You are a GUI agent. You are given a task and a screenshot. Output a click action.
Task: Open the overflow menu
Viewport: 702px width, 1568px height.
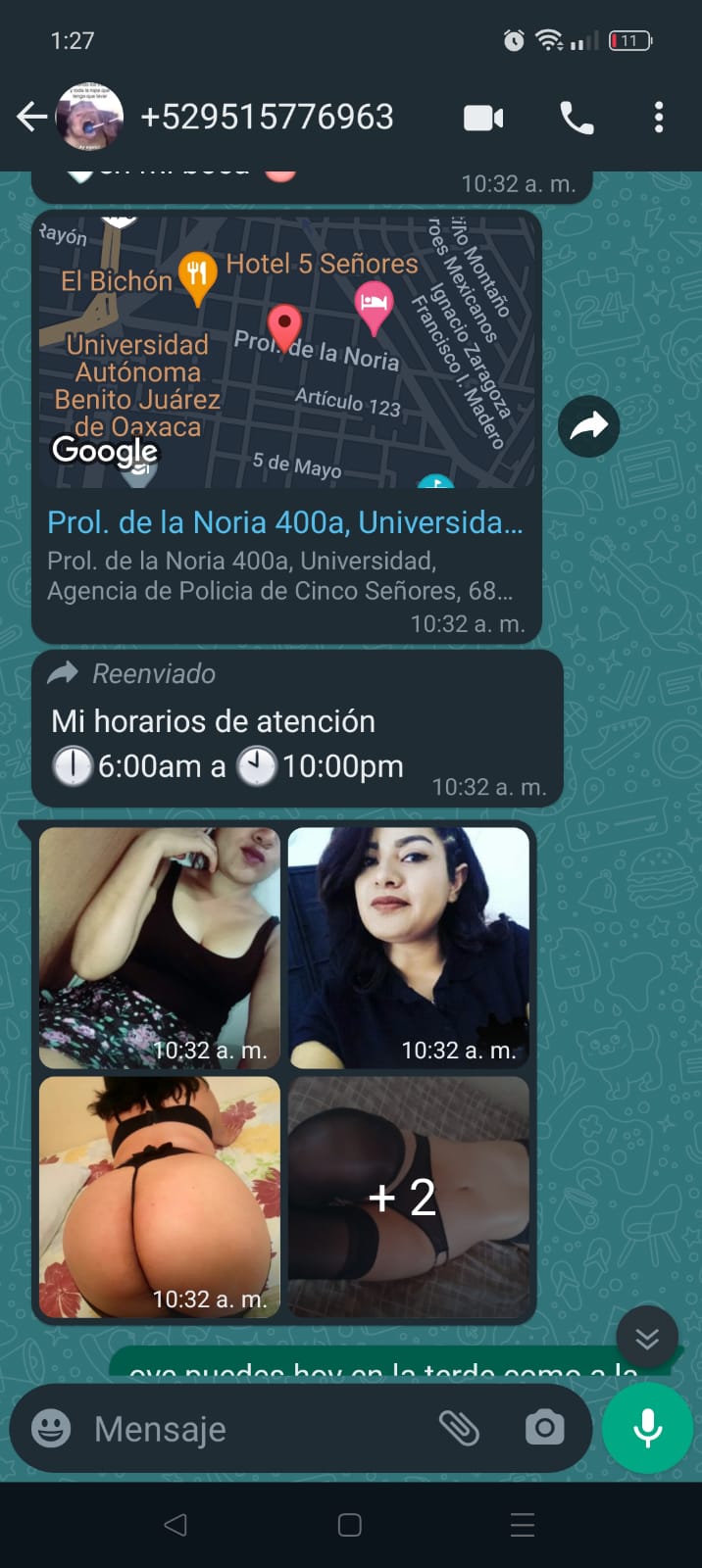[x=659, y=118]
